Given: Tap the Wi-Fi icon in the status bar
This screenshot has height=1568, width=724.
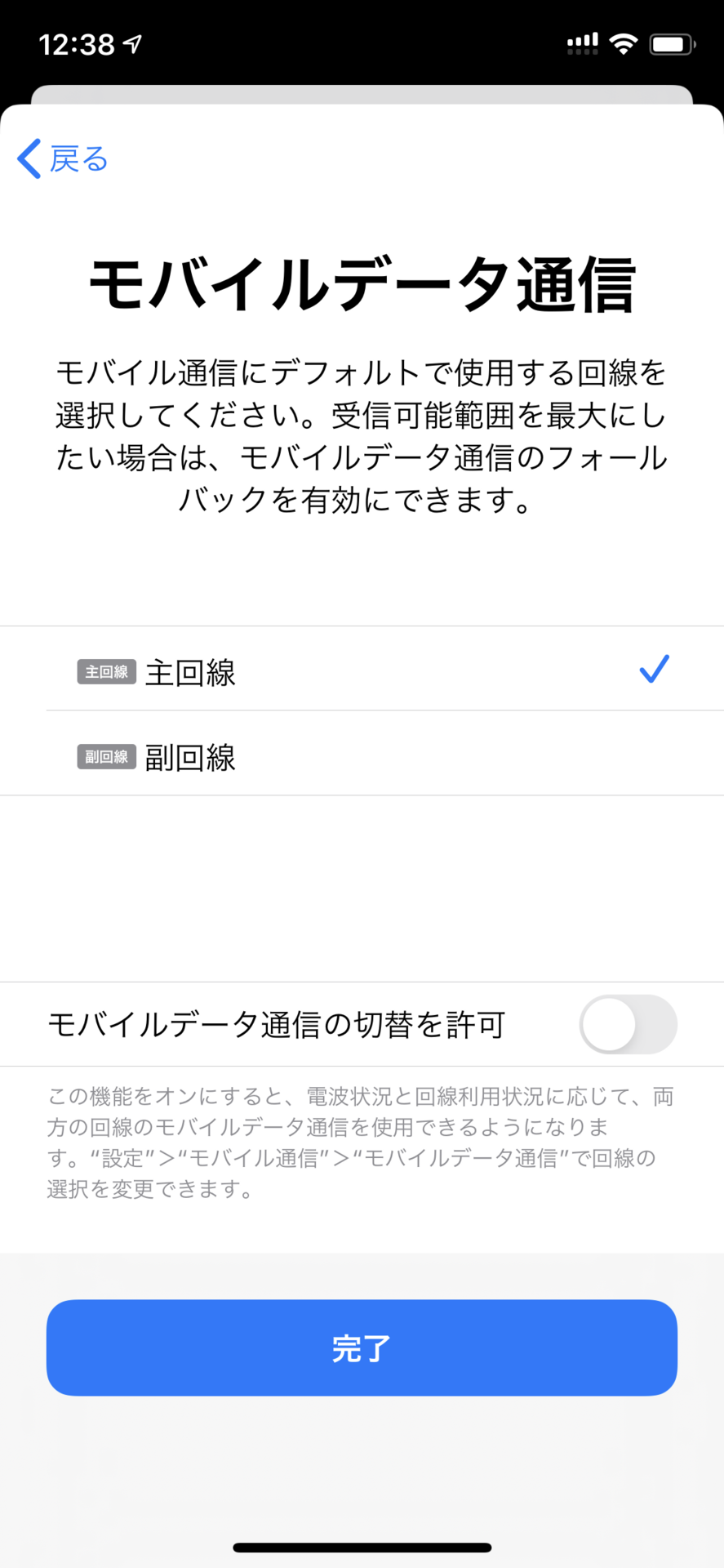Looking at the screenshot, I should coord(624,43).
